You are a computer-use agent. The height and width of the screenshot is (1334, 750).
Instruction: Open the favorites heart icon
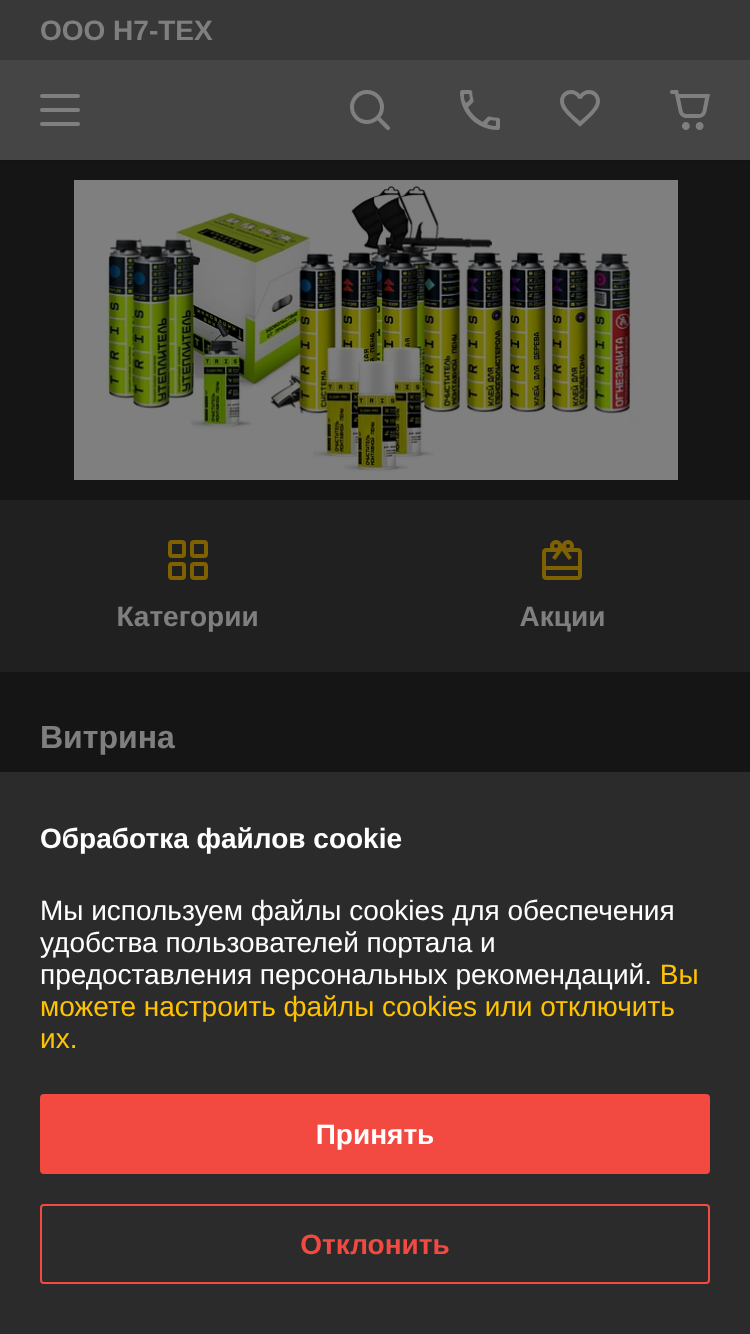pyautogui.click(x=580, y=108)
